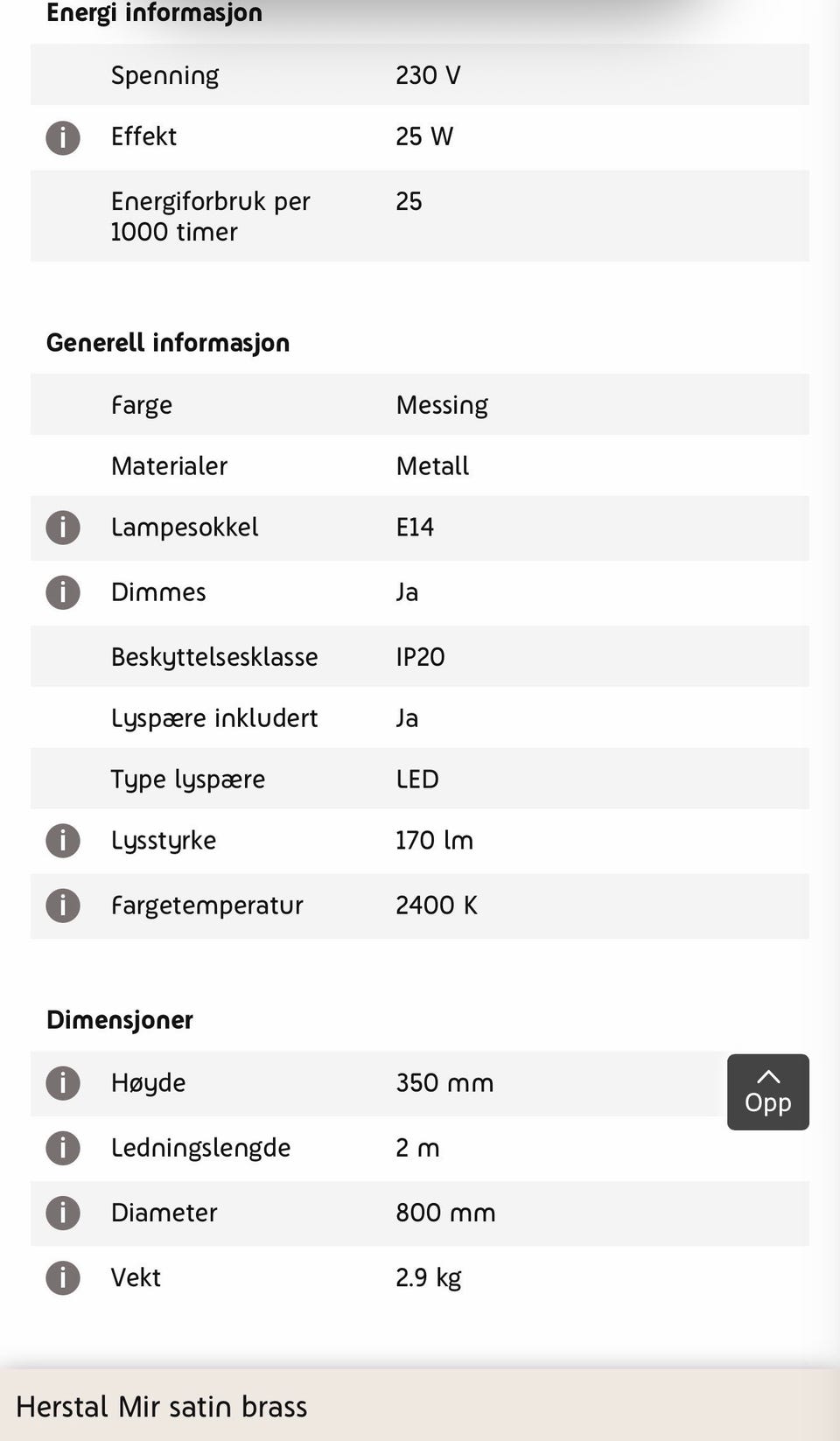This screenshot has width=840, height=1441.
Task: Click the info icon beside Ledningslengde
Action: [x=62, y=1149]
